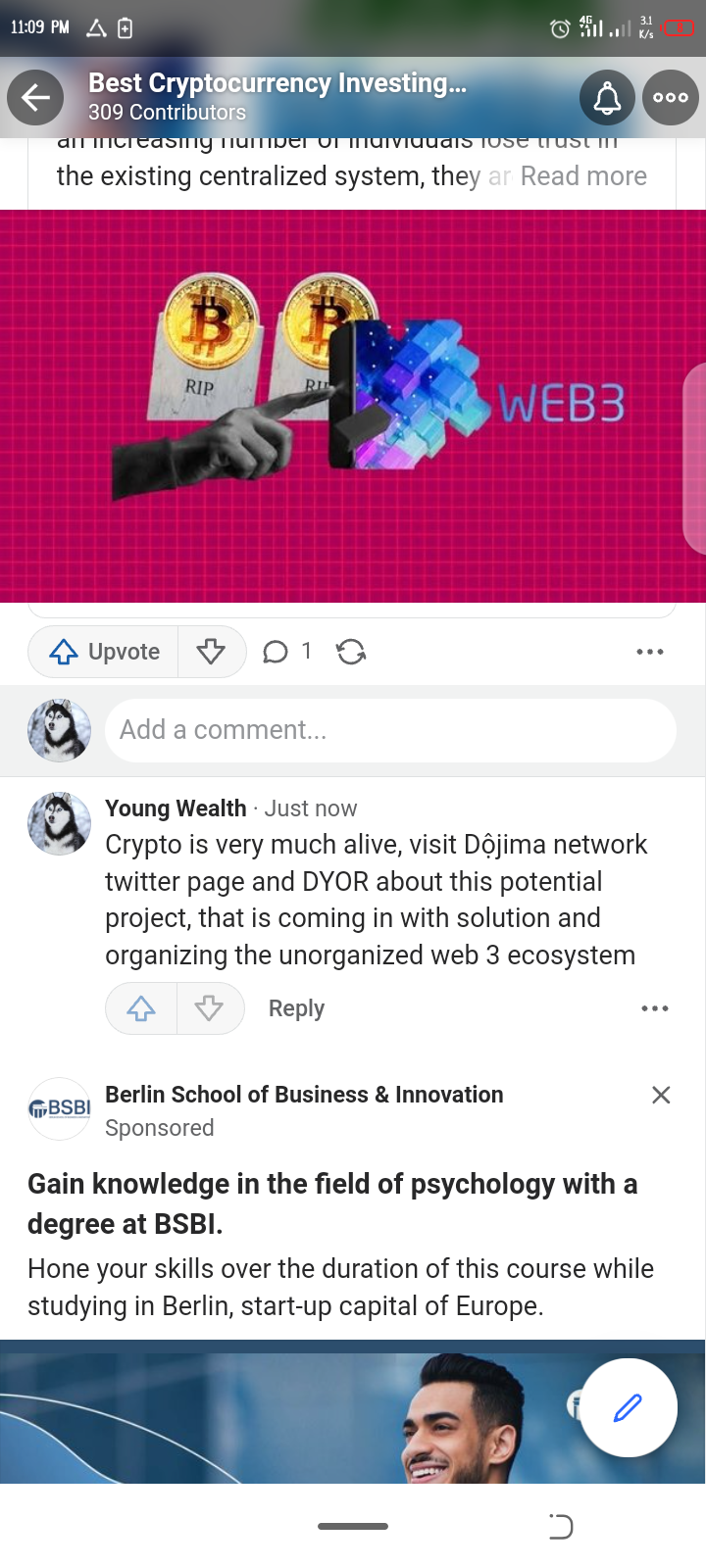Expand the post with Read more
Image resolution: width=706 pixels, height=1568 pixels.
coord(583,176)
